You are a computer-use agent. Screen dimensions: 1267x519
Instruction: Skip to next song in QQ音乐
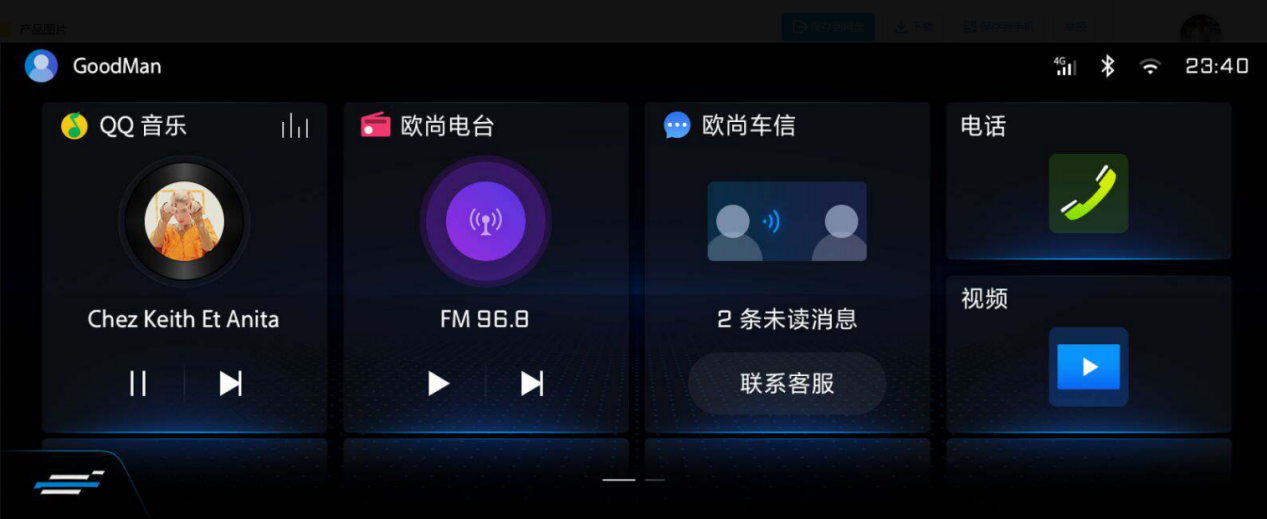click(x=231, y=383)
